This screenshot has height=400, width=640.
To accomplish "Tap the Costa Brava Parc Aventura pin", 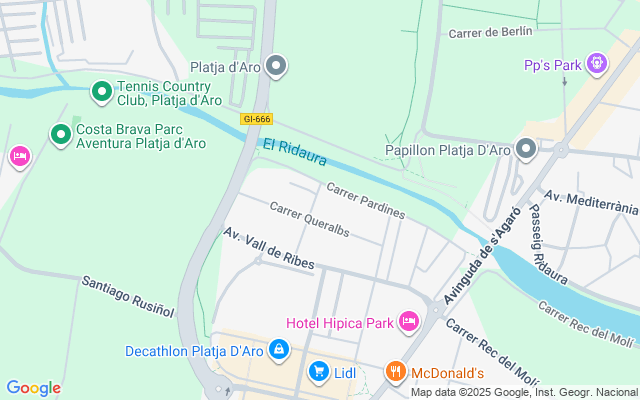I will [61, 135].
